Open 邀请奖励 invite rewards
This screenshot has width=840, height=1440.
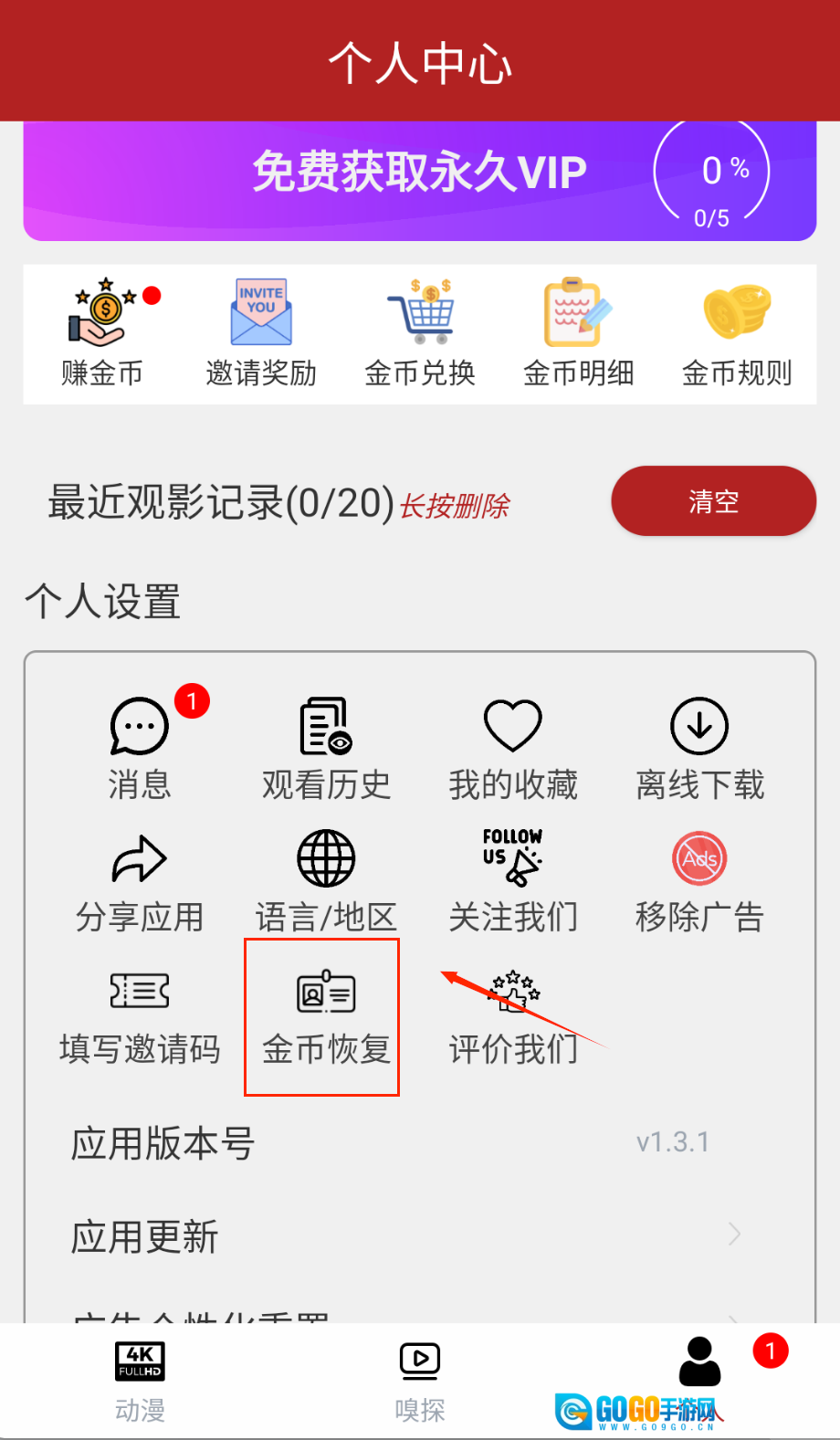pos(261,333)
